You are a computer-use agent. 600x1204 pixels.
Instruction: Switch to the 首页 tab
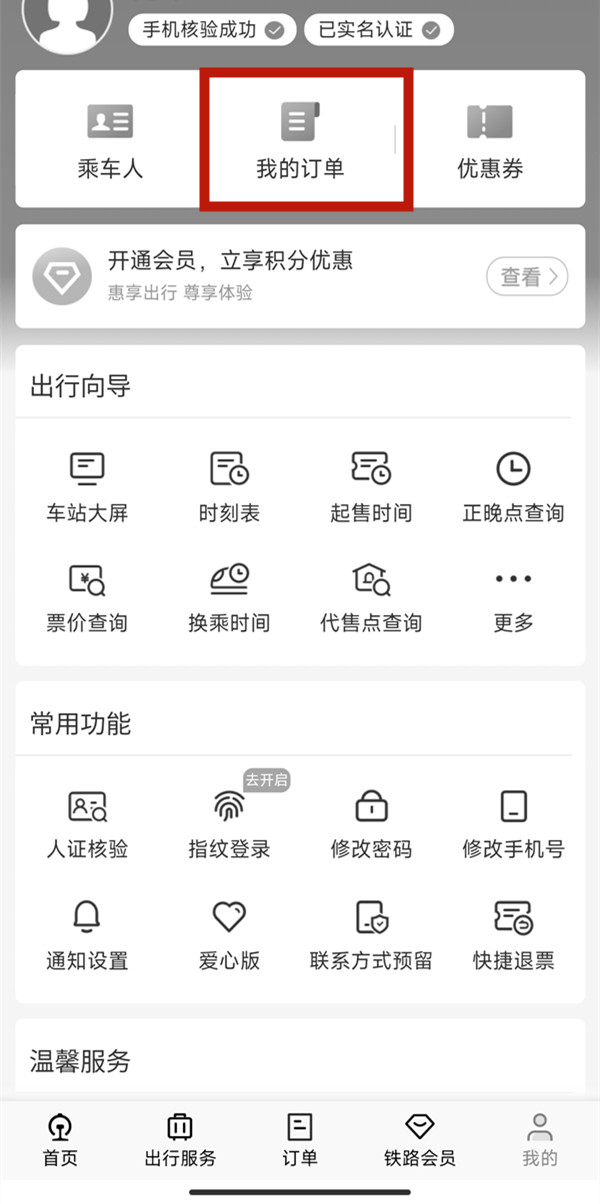60,1141
